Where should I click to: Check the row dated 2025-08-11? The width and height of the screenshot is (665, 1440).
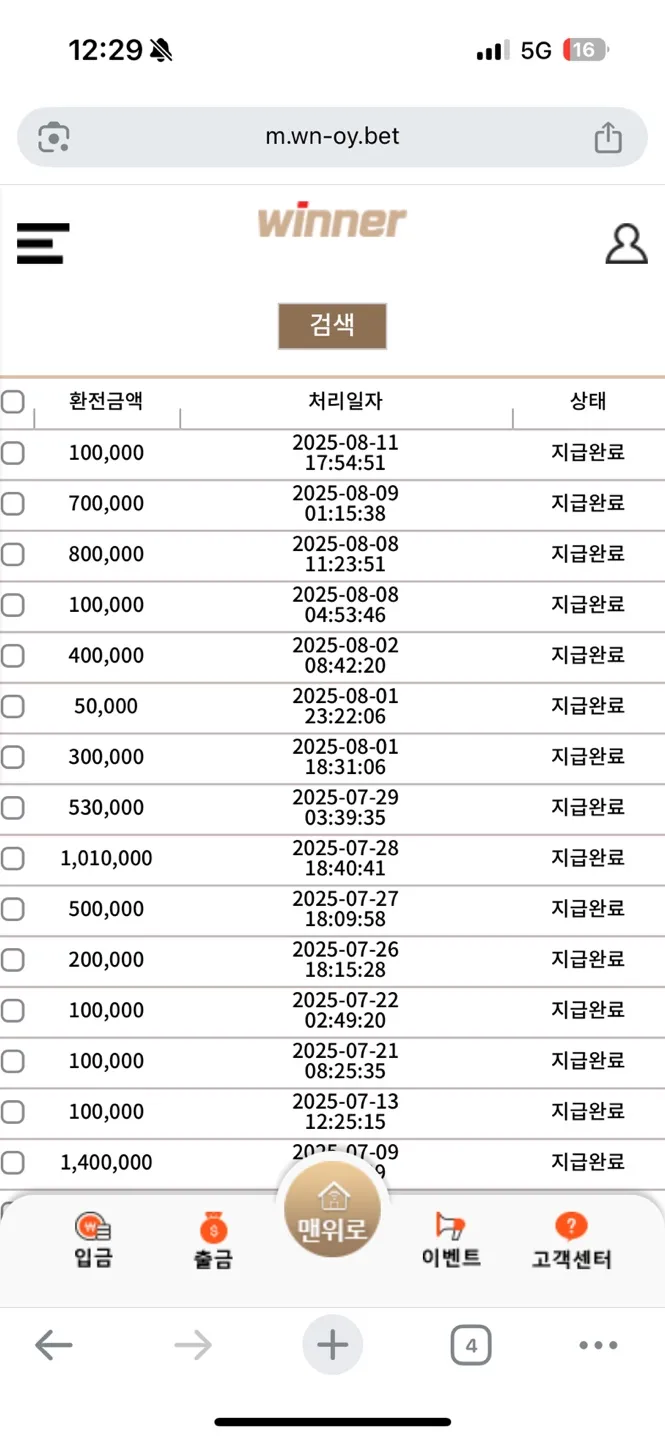(12, 453)
